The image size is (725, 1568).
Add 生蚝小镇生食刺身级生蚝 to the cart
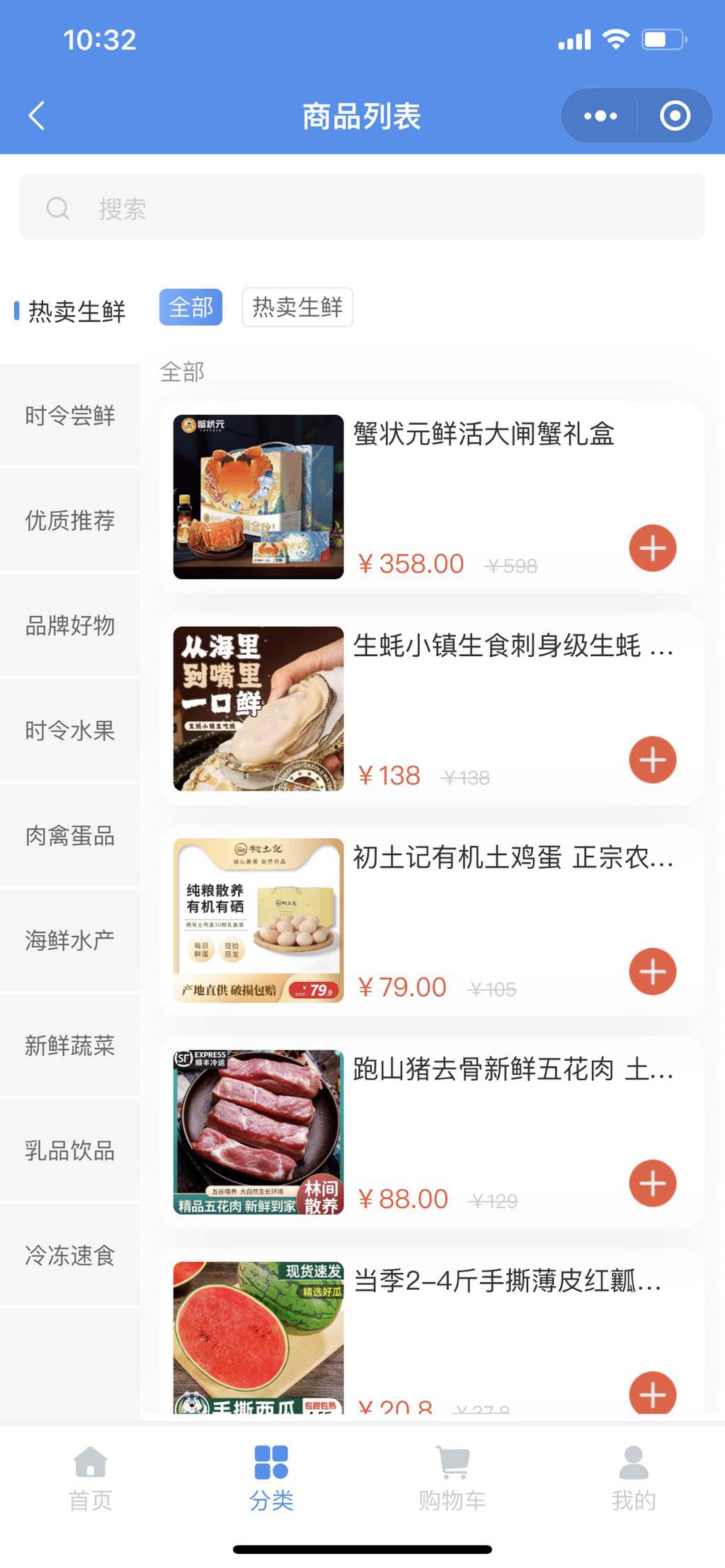(652, 760)
